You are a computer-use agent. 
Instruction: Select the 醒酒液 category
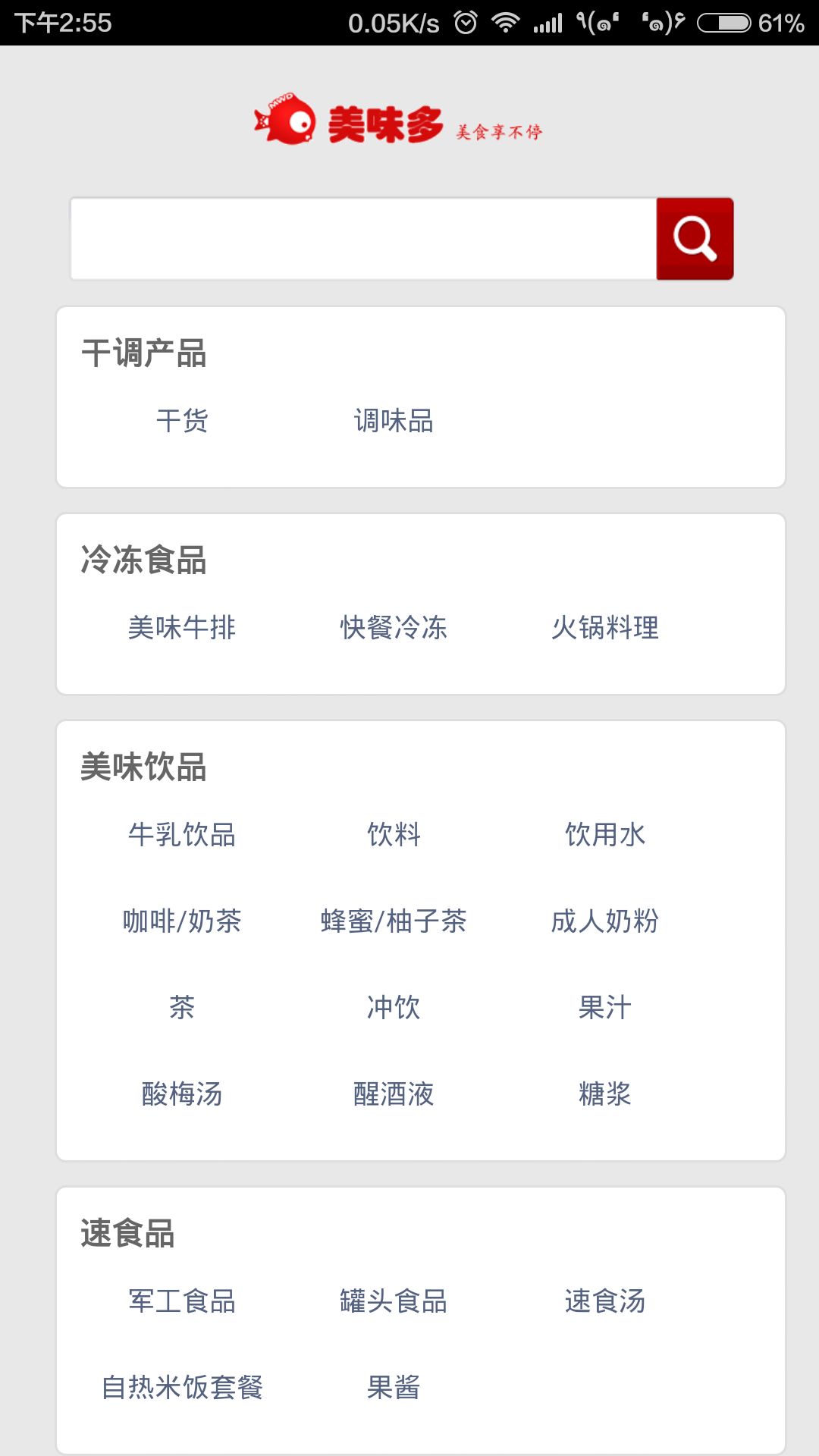(x=394, y=1094)
